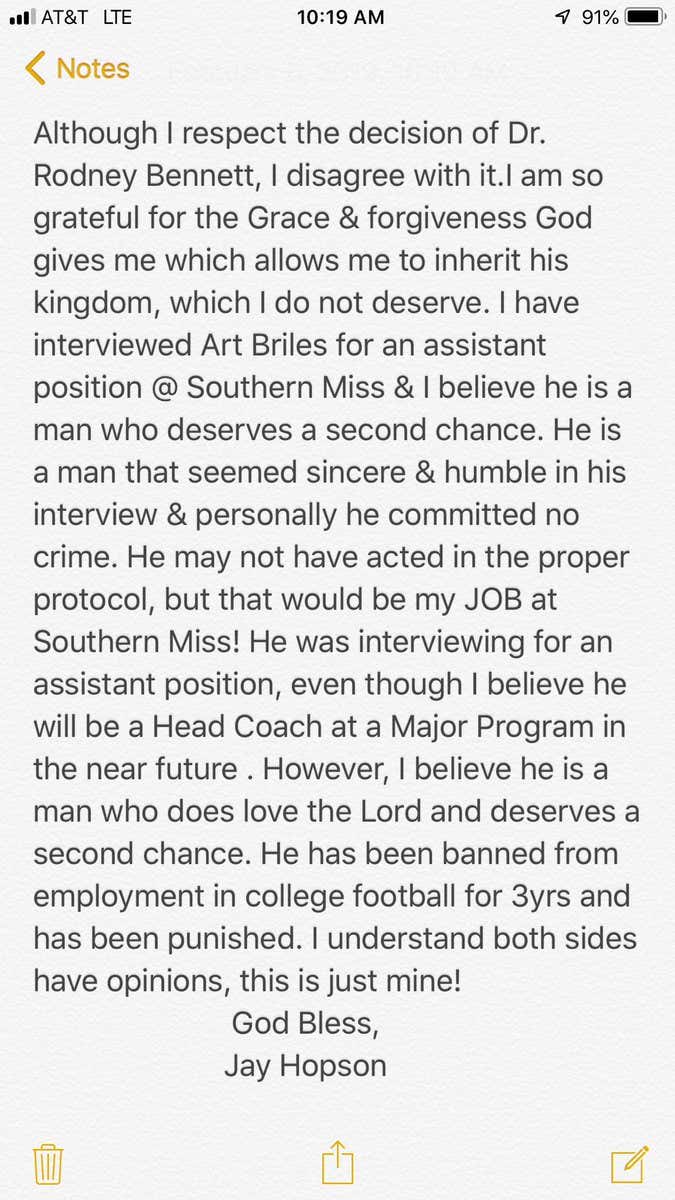This screenshot has width=675, height=1200.
Task: Tap the note text to start editing
Action: coord(336,599)
